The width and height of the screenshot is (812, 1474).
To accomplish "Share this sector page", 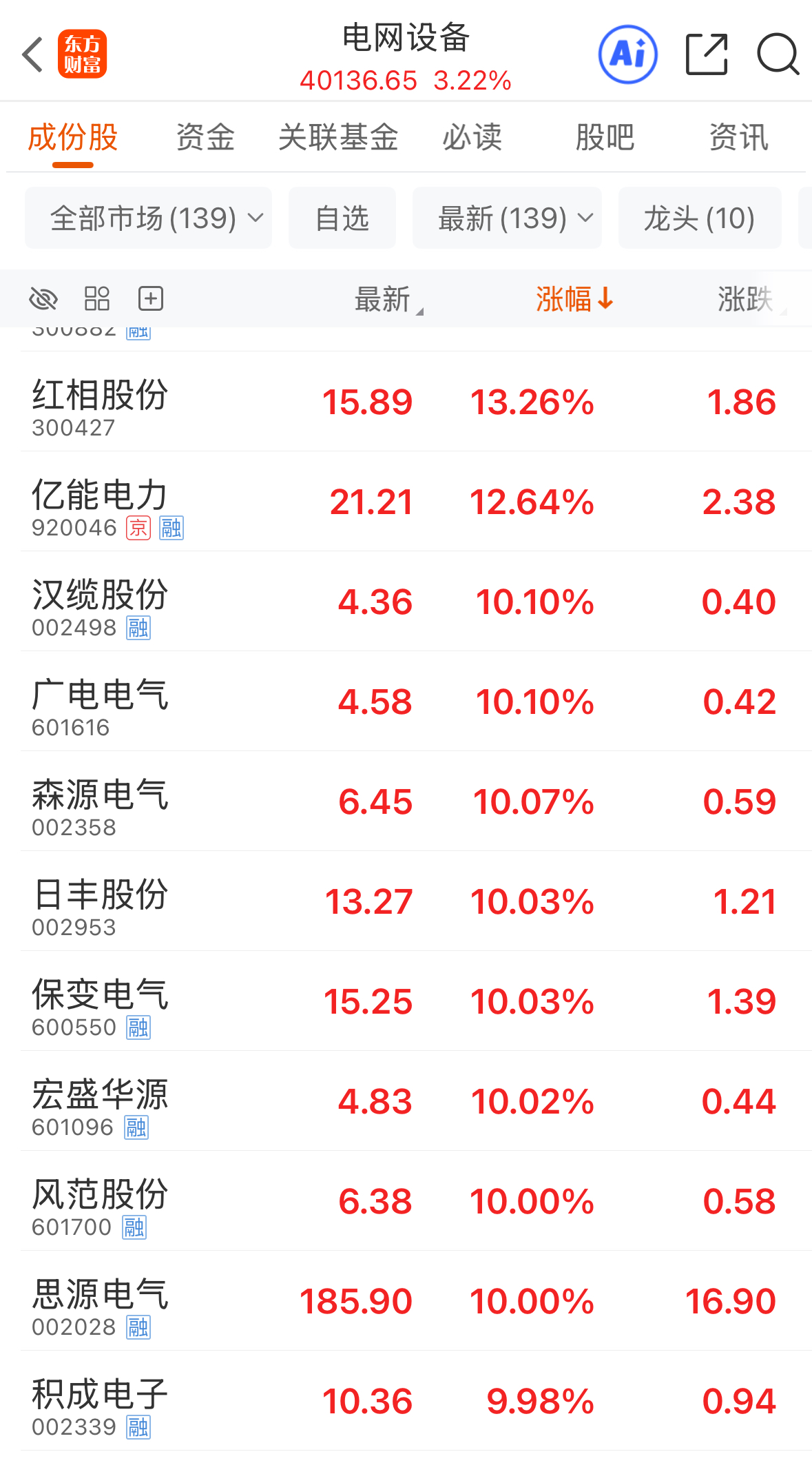I will [707, 54].
